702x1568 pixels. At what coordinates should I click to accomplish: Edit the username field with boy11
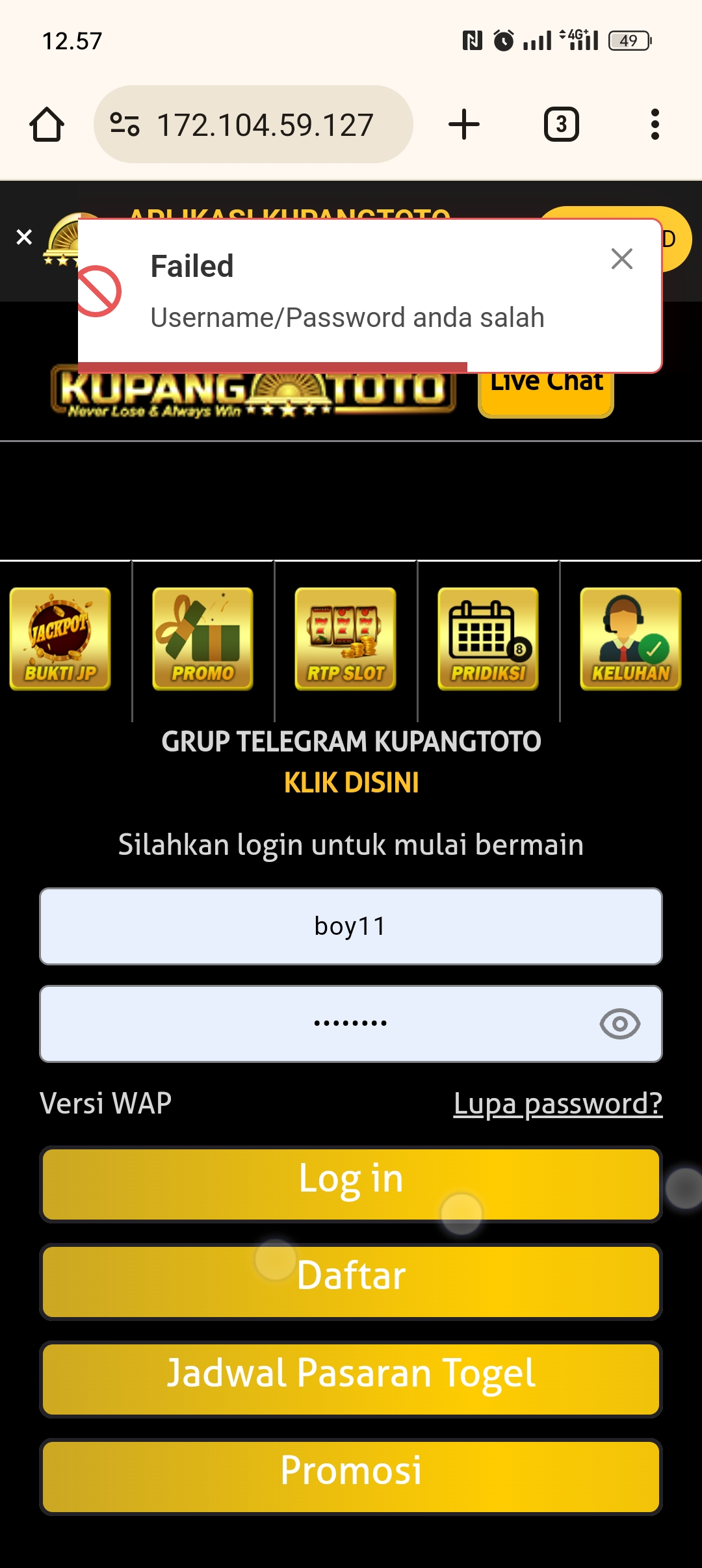pos(351,926)
